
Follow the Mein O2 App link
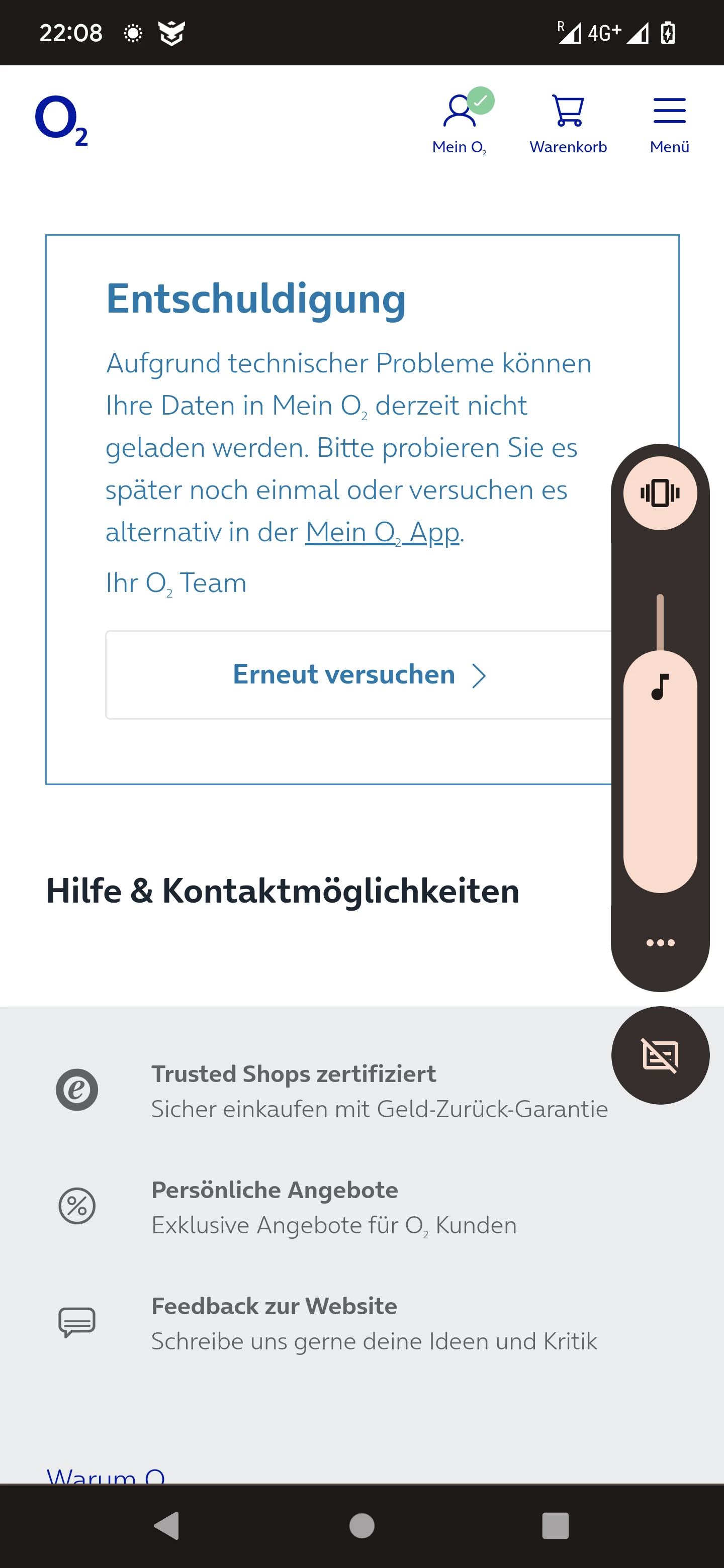382,533
